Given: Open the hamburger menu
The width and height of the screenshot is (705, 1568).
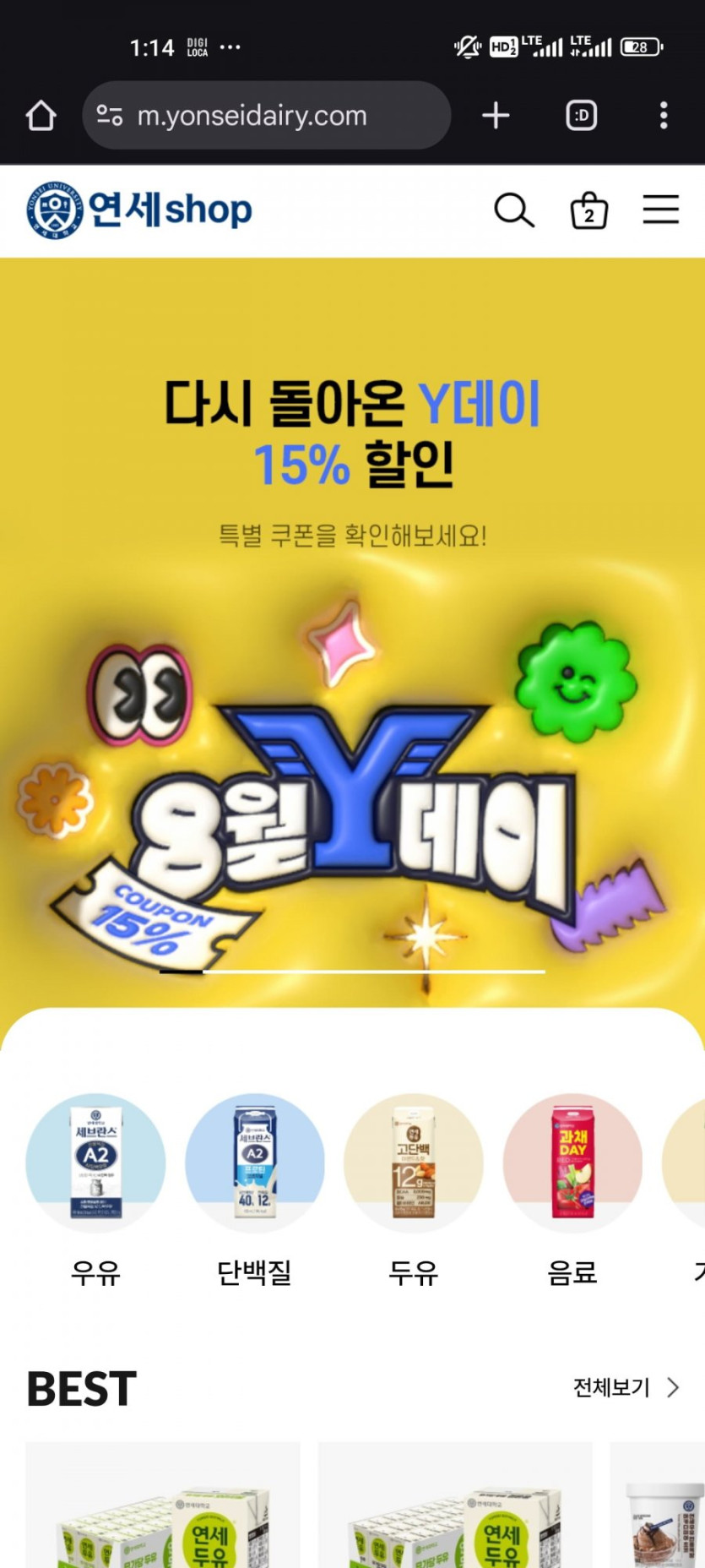Looking at the screenshot, I should click(660, 210).
